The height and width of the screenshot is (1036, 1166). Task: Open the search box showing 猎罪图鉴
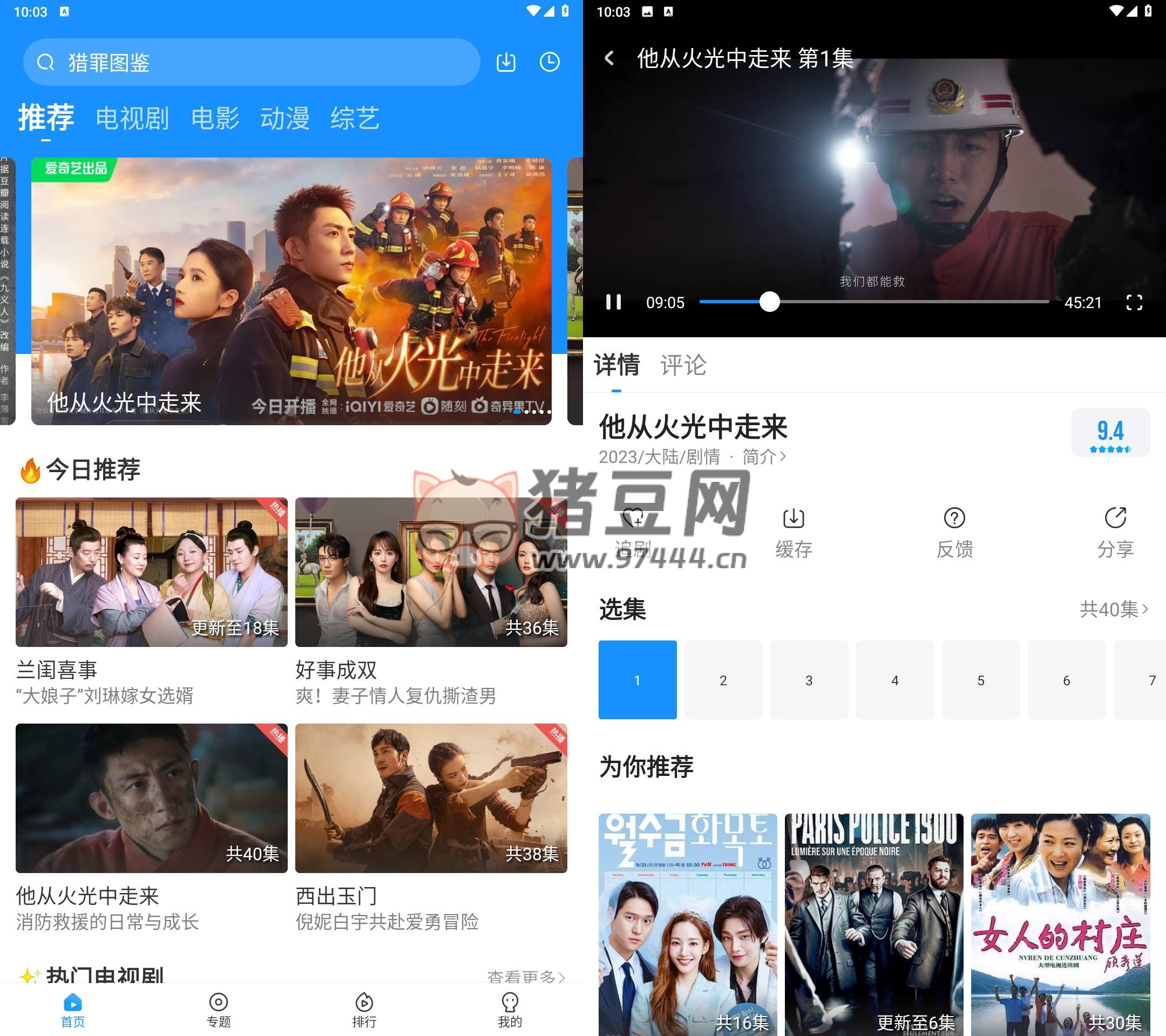[x=251, y=62]
